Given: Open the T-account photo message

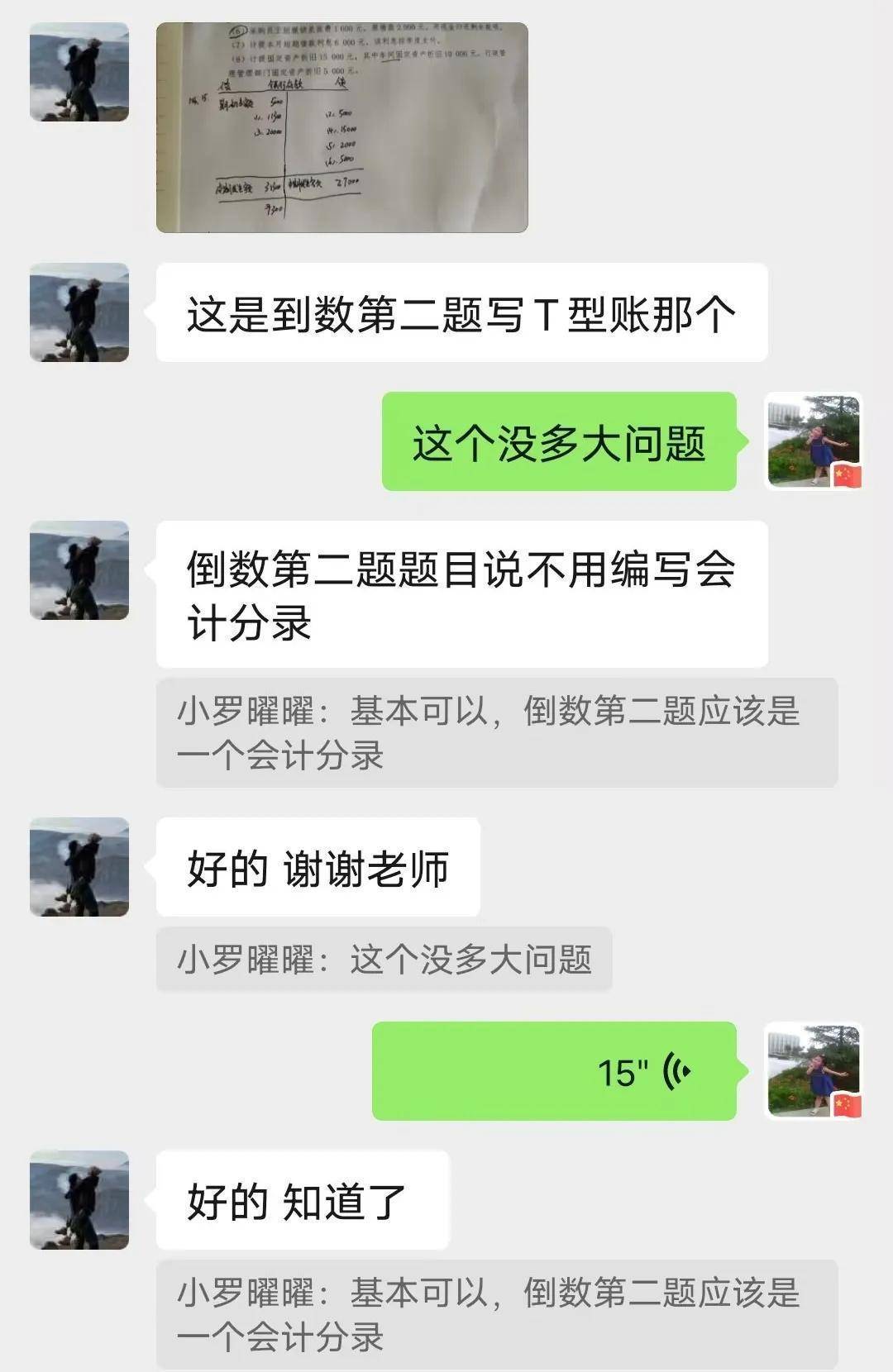Looking at the screenshot, I should [341, 127].
